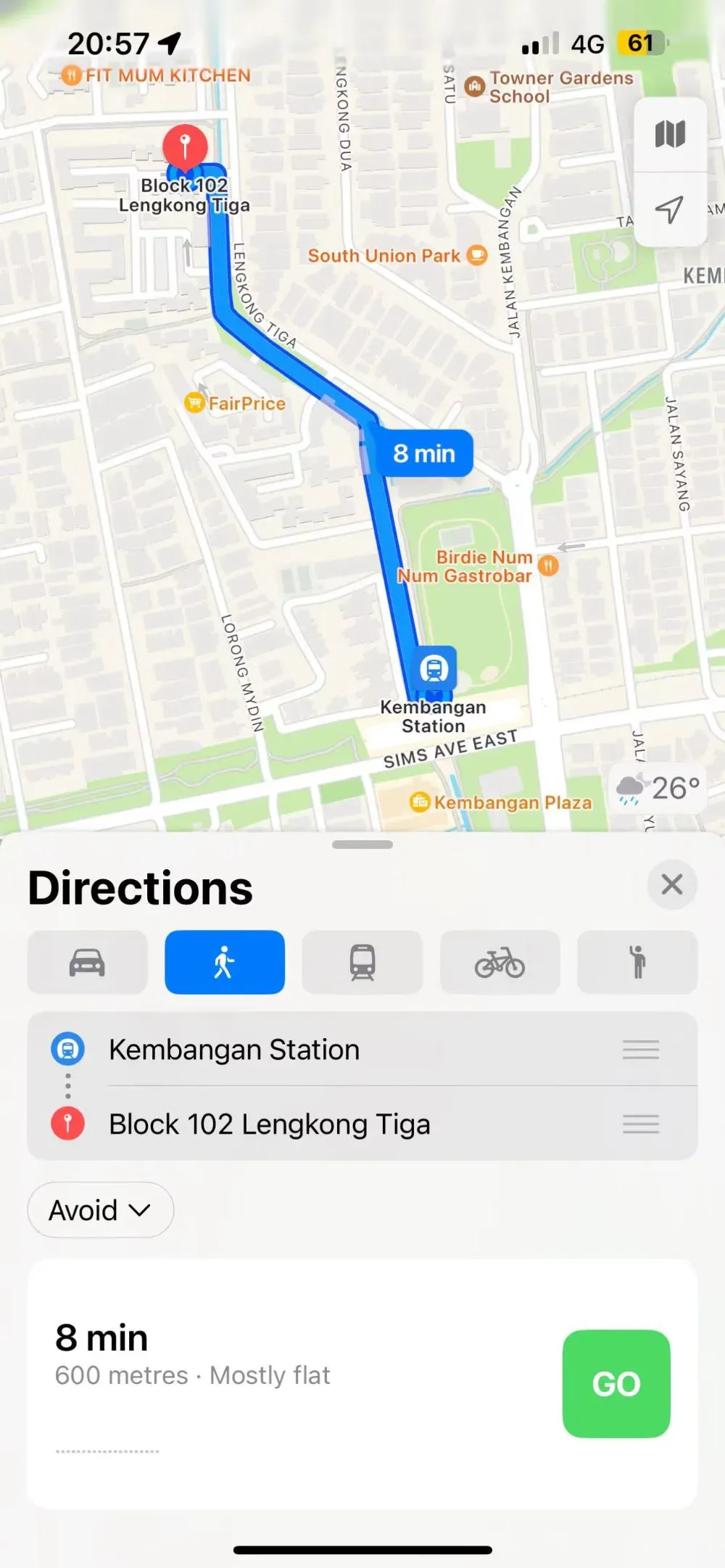This screenshot has width=725, height=1568.
Task: Open Towner Gardens School on the map
Action: point(549,87)
